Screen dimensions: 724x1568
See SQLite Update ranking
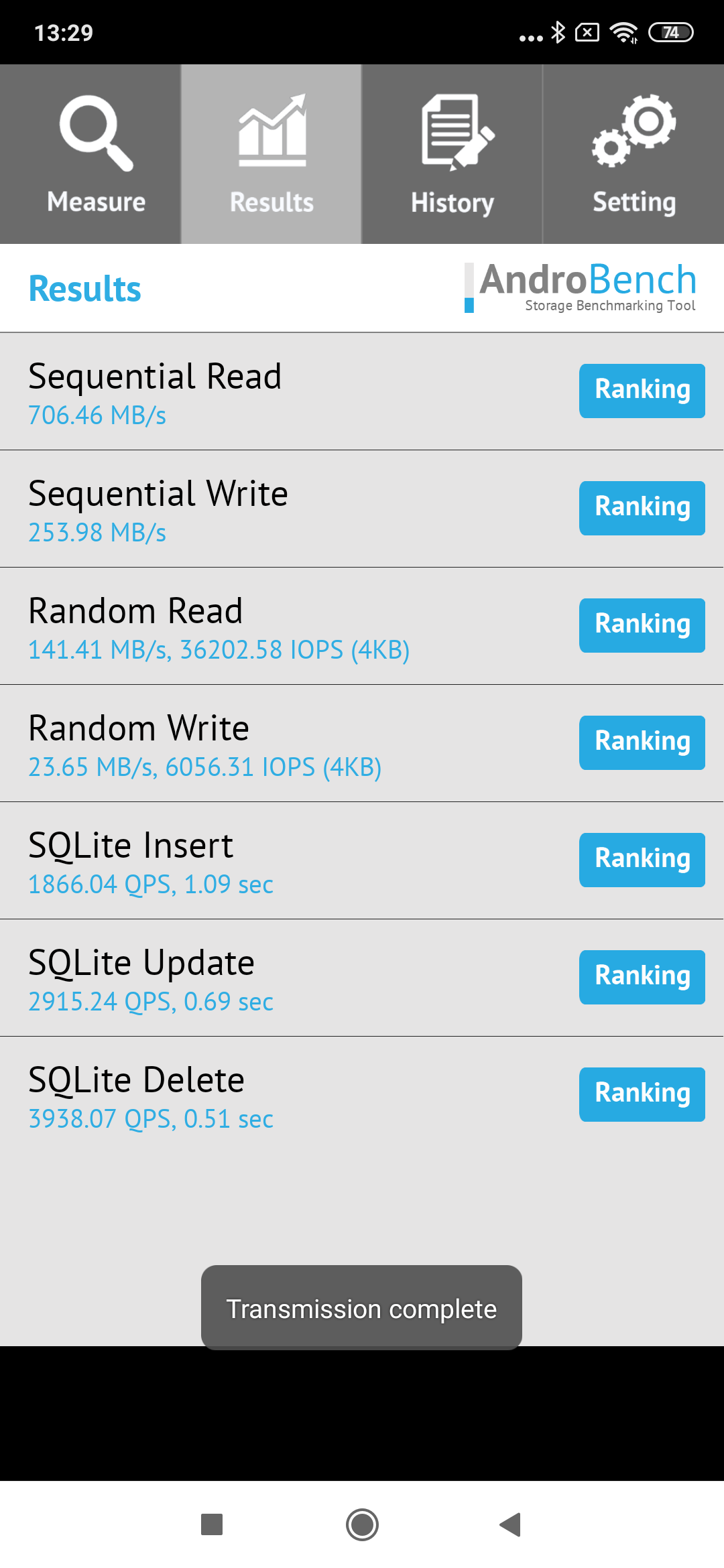click(642, 977)
